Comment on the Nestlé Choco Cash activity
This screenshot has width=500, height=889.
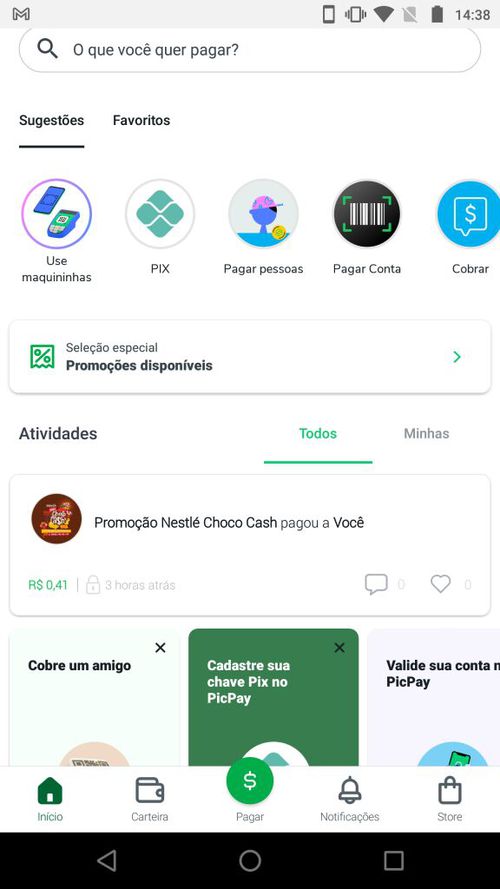pos(376,584)
